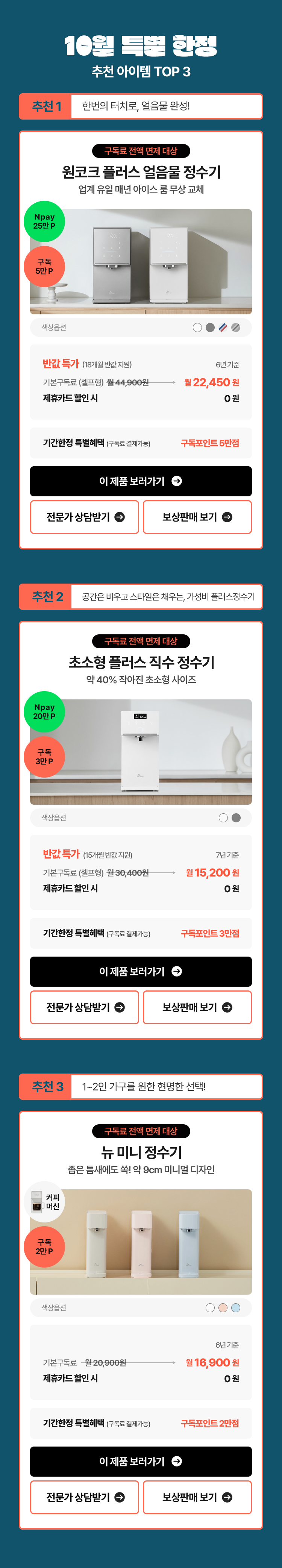Select gray color for 원코크 플러스 얼음물 정수기
The image size is (282, 1568).
pos(210,328)
